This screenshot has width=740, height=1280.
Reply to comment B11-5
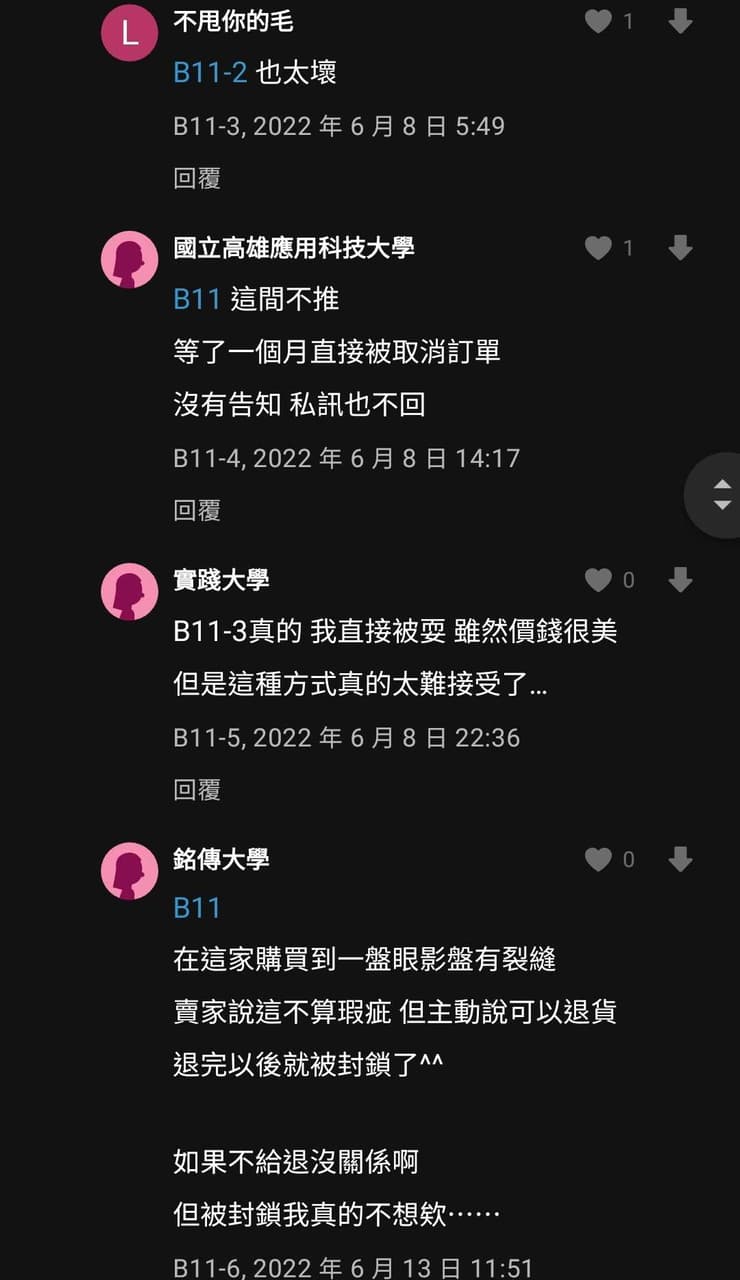(196, 790)
